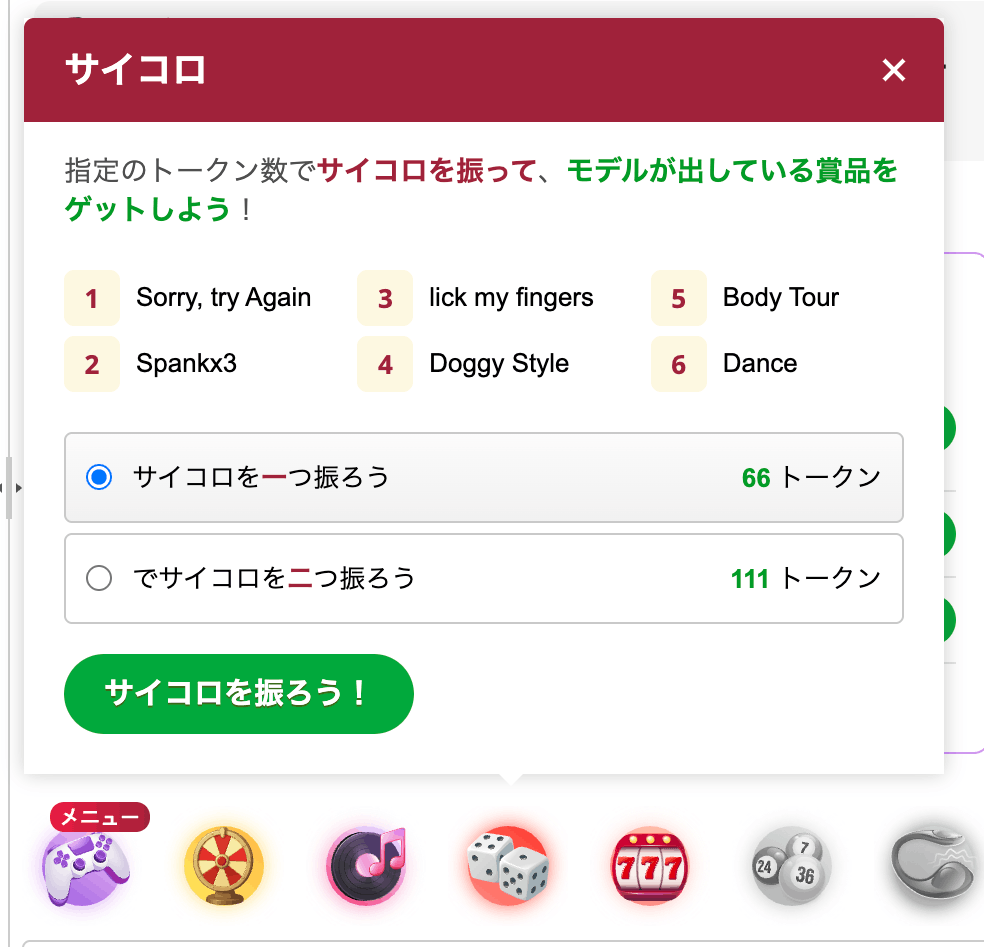Tap the dice game icon
This screenshot has width=984, height=947.
point(508,866)
